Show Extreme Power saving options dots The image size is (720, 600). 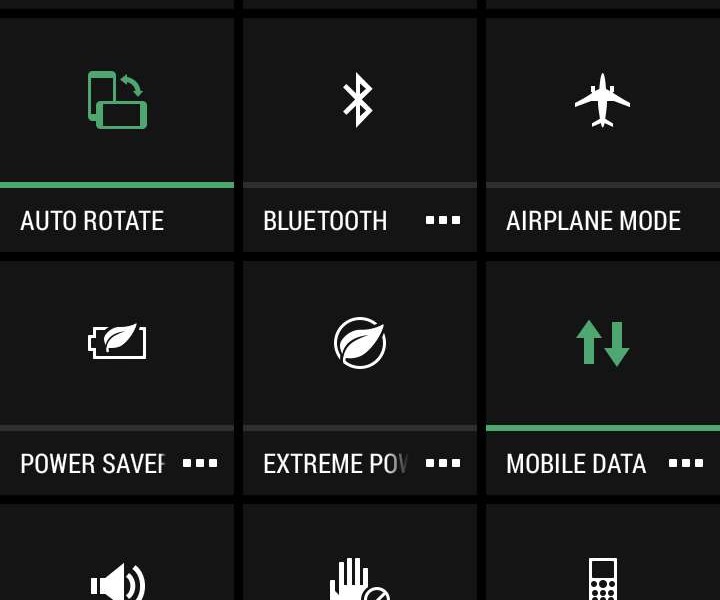point(443,463)
